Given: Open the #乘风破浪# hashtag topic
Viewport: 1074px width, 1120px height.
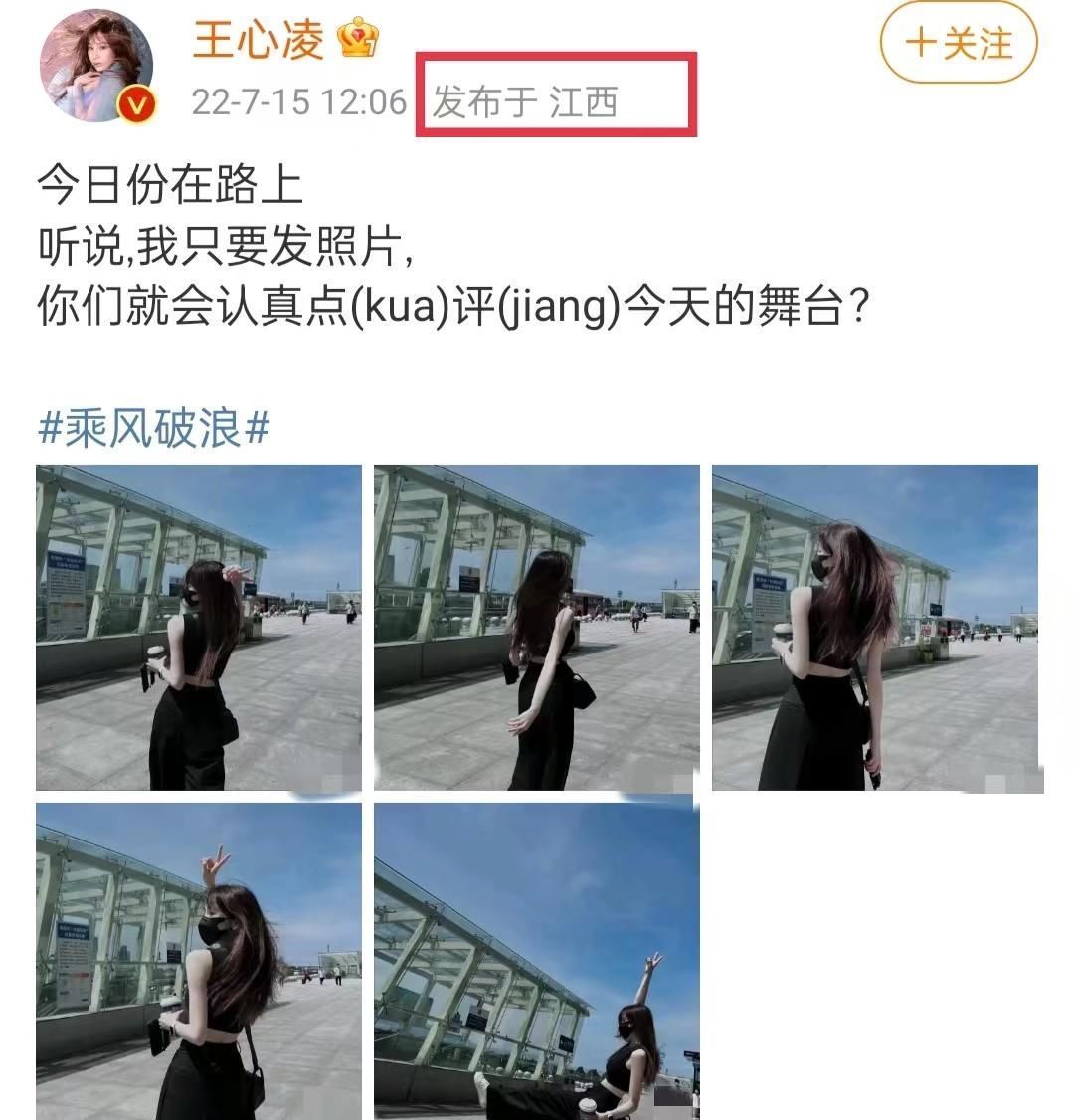Looking at the screenshot, I should pos(154,429).
